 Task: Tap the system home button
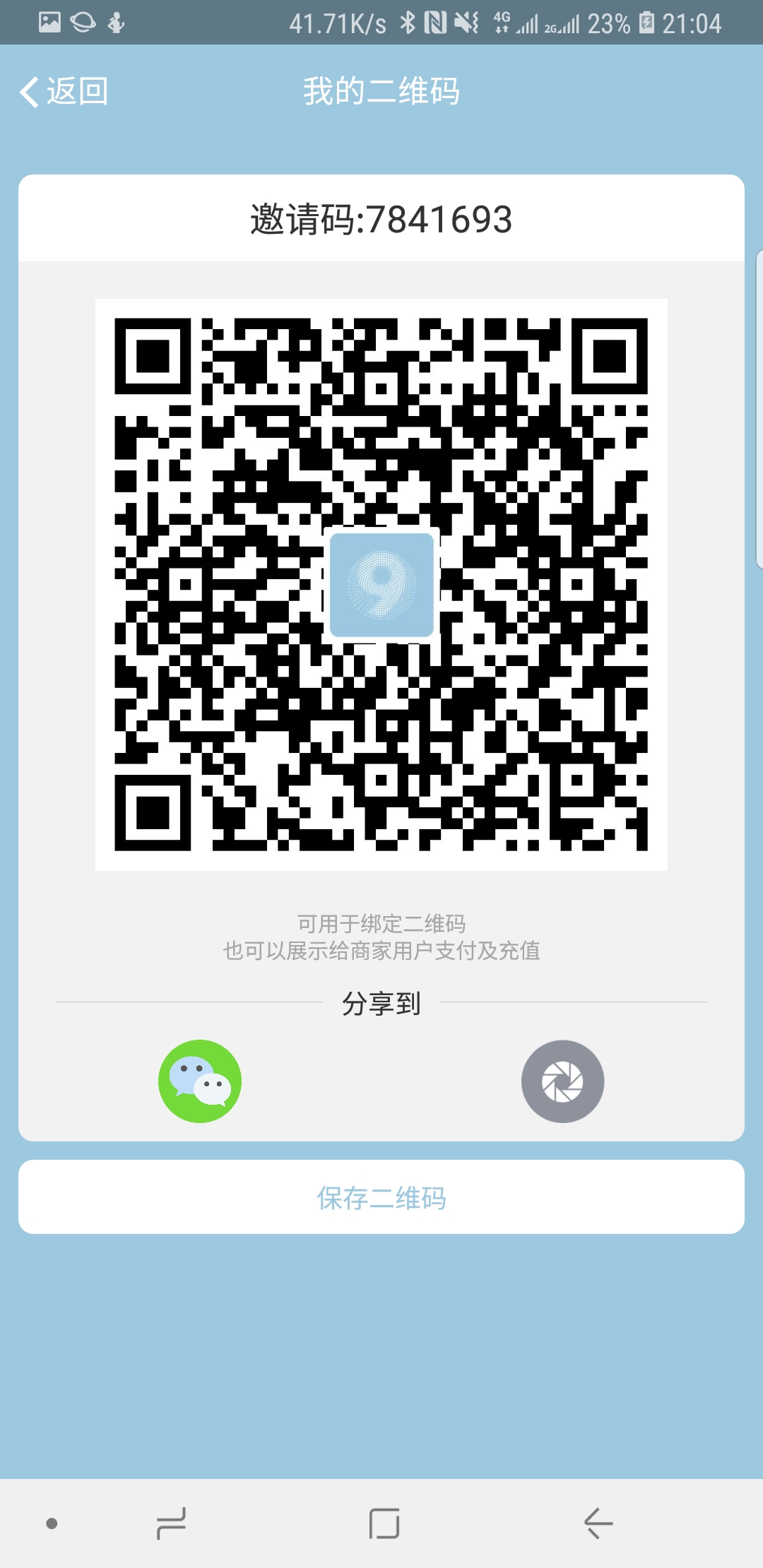point(384,1524)
